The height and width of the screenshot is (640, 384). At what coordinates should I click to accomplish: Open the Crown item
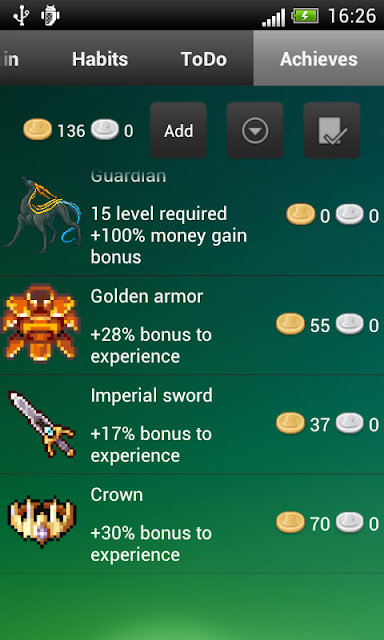pos(192,524)
